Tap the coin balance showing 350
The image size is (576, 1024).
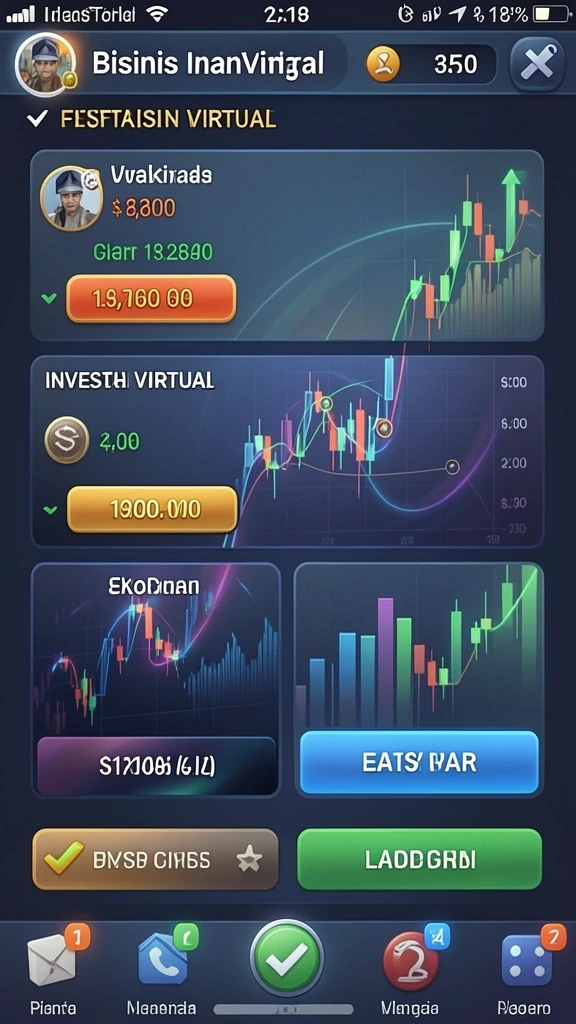coord(431,64)
